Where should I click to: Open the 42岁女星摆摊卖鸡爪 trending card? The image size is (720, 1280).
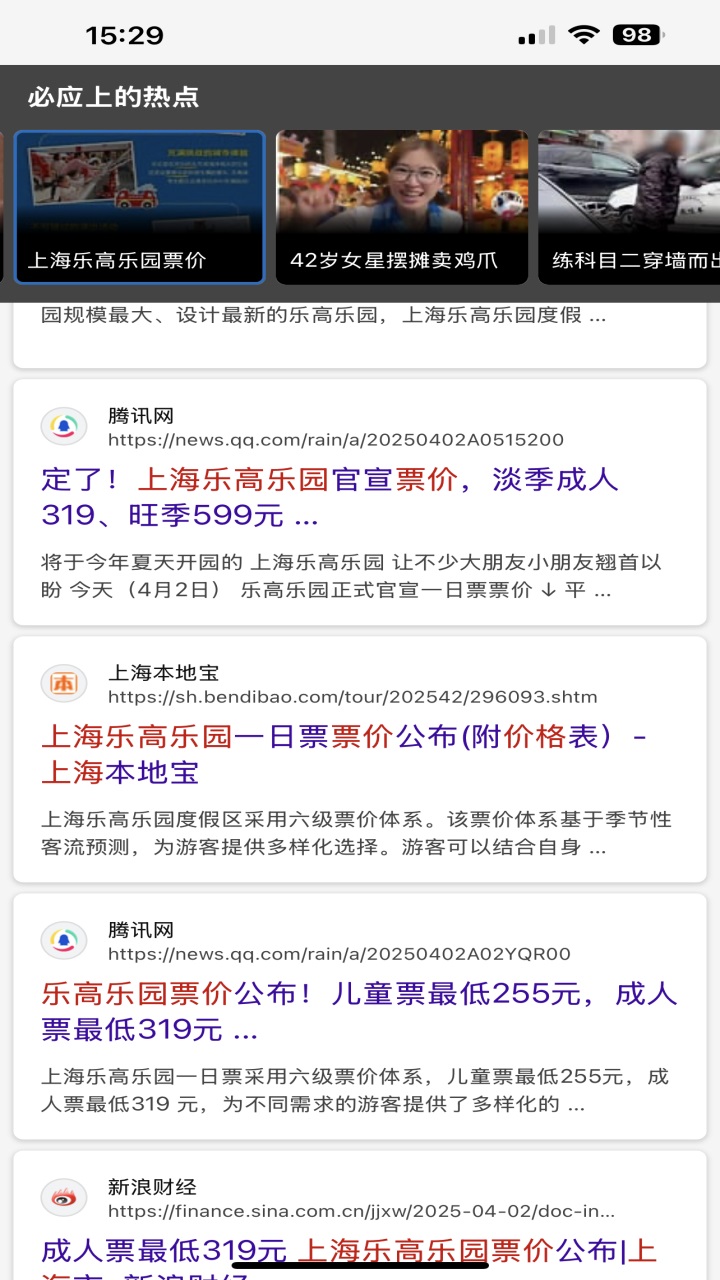402,207
